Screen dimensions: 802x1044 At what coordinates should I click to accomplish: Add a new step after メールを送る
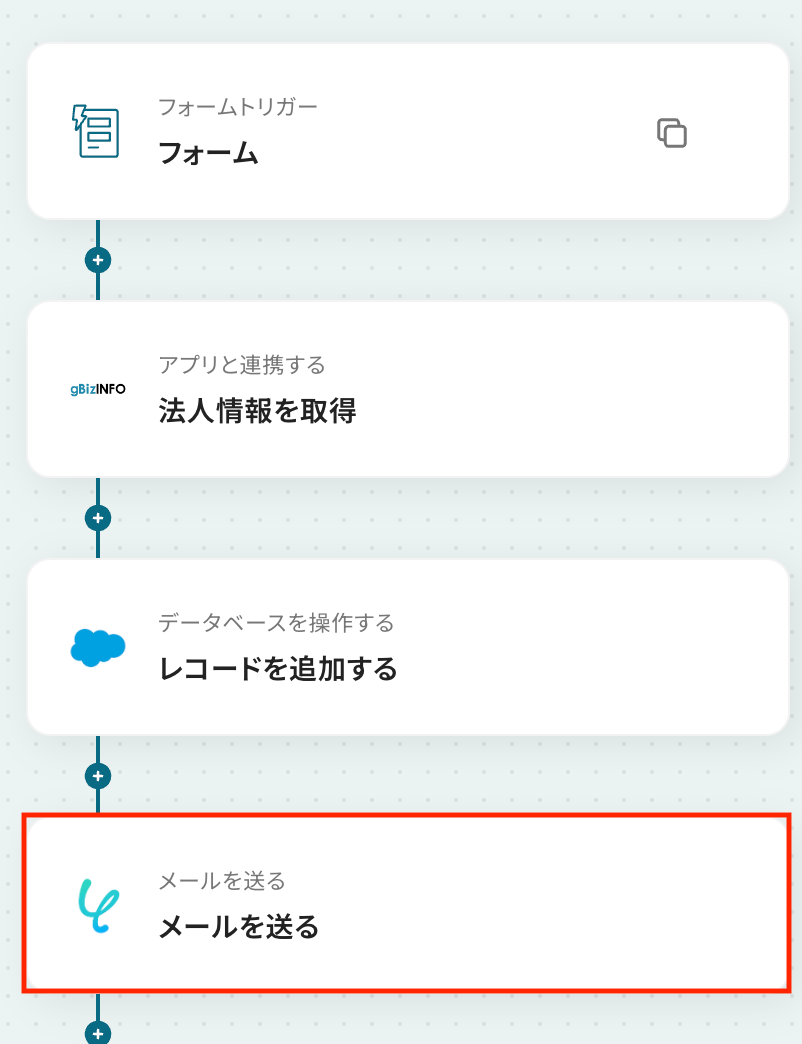(x=98, y=1032)
